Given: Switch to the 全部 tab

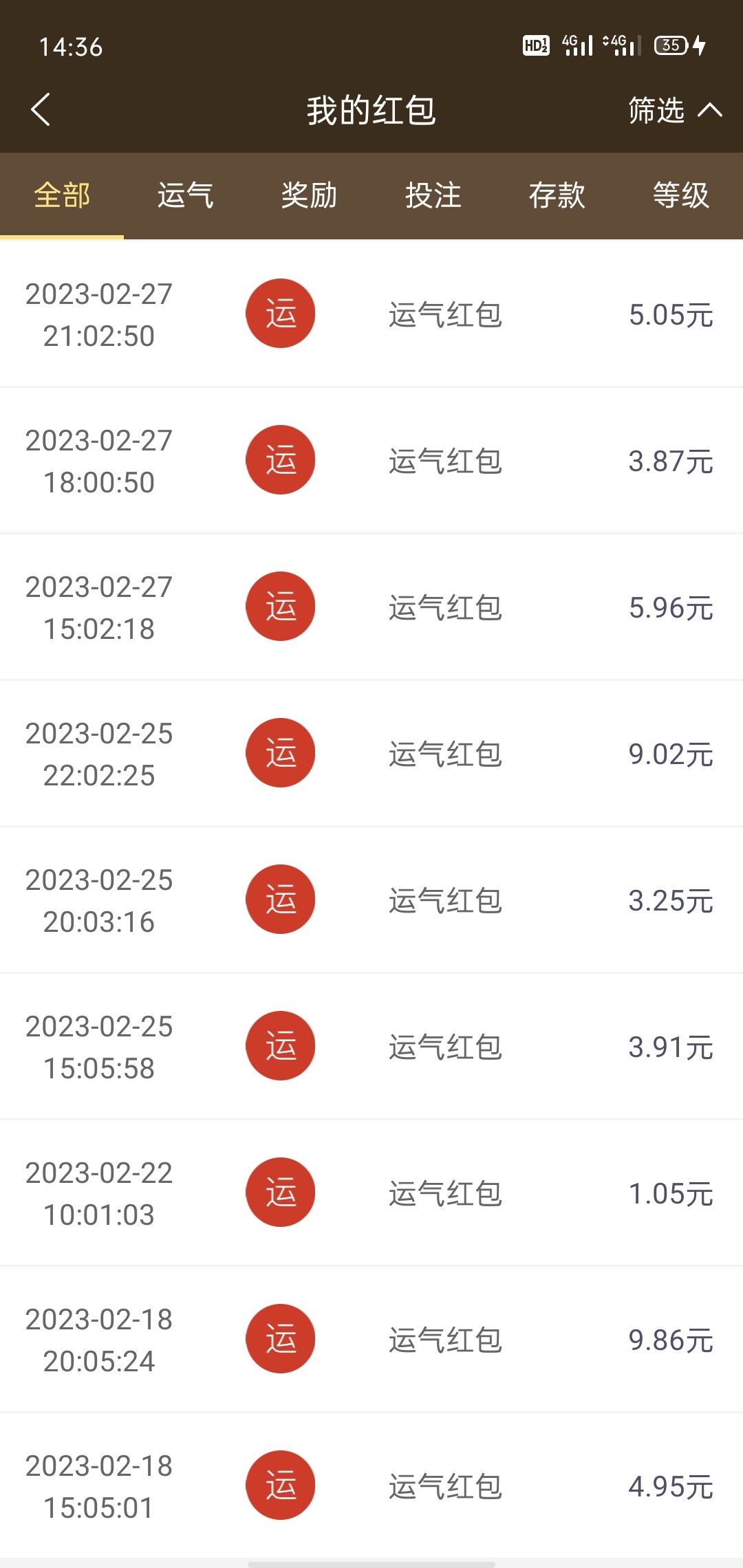Looking at the screenshot, I should [x=62, y=195].
